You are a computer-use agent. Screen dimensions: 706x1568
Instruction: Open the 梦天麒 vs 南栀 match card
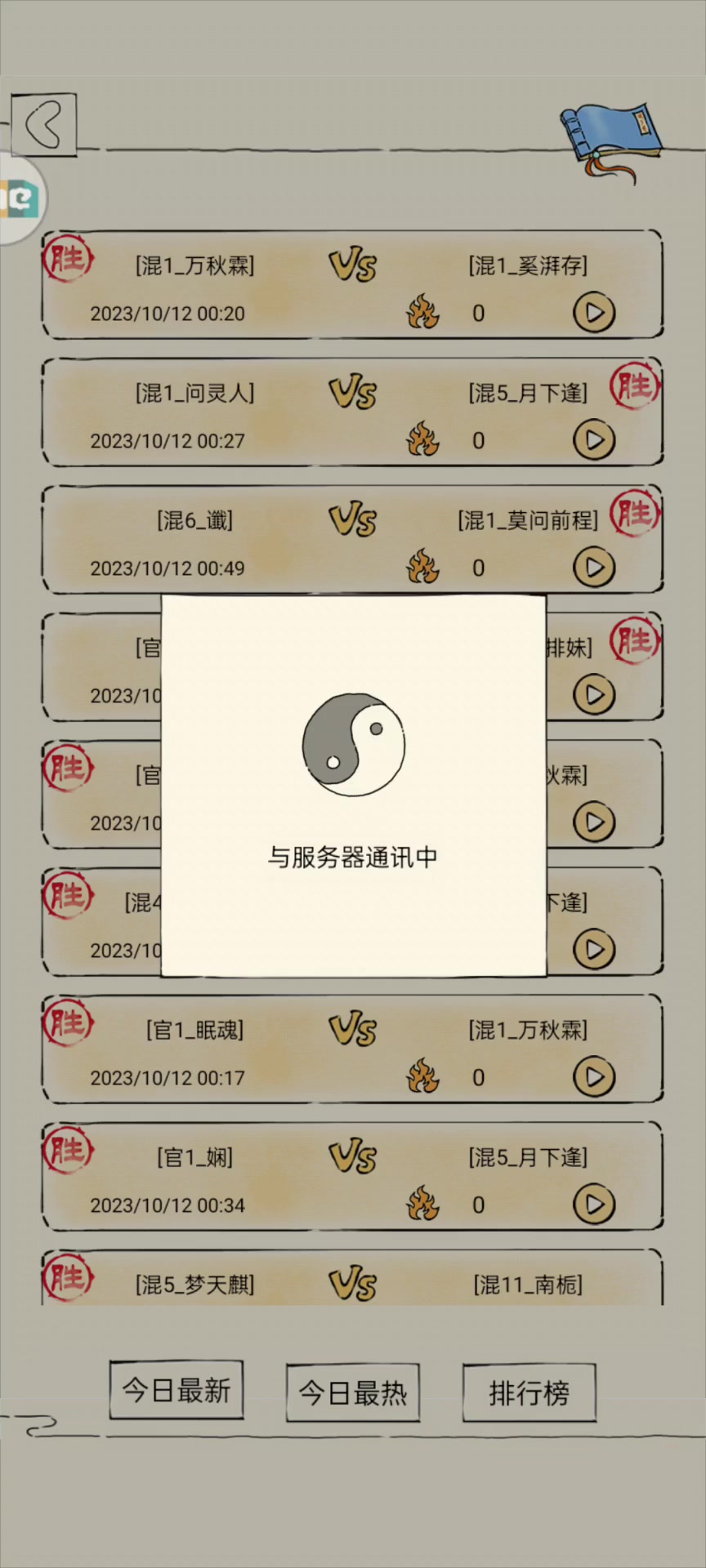pyautogui.click(x=352, y=1277)
